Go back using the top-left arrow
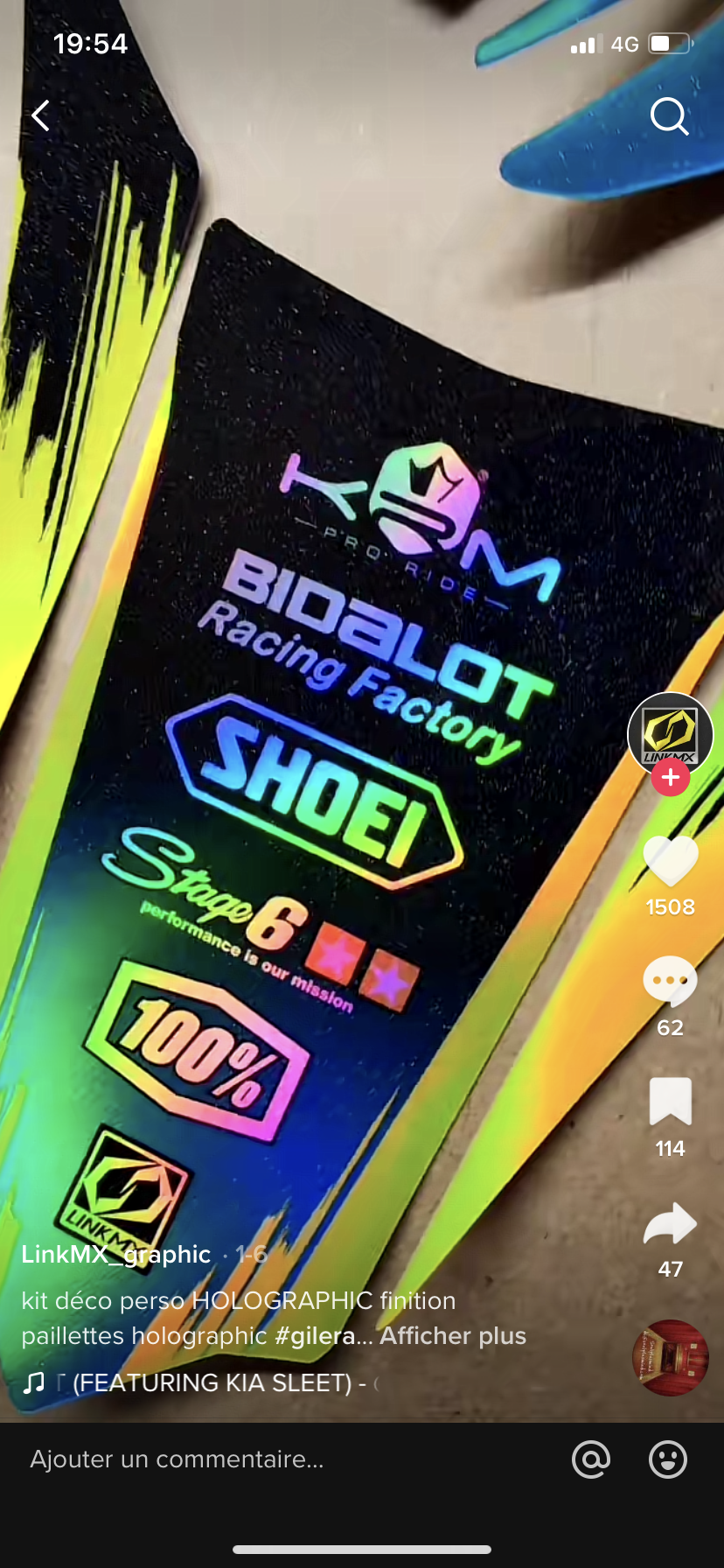This screenshot has width=724, height=1568. 41,115
